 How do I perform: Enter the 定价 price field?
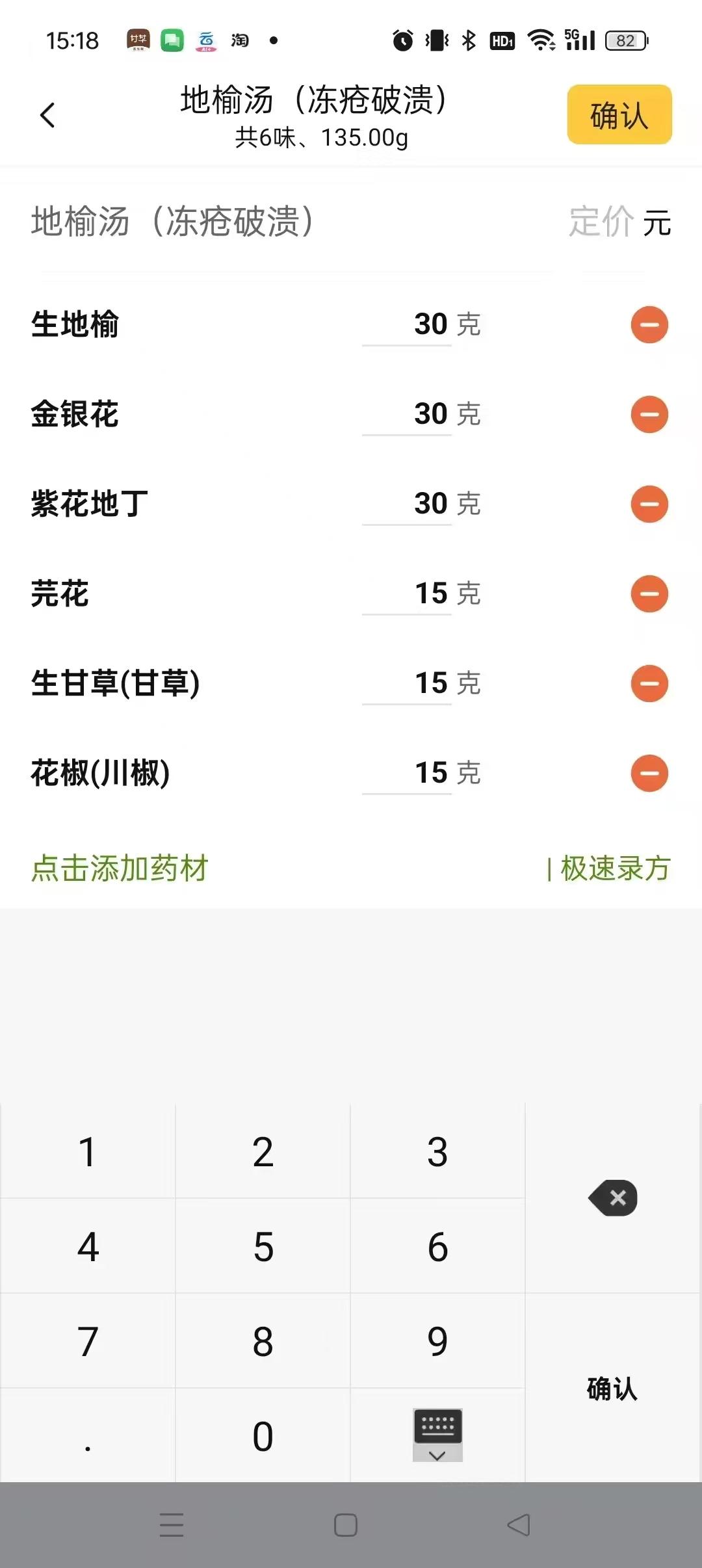click(601, 222)
